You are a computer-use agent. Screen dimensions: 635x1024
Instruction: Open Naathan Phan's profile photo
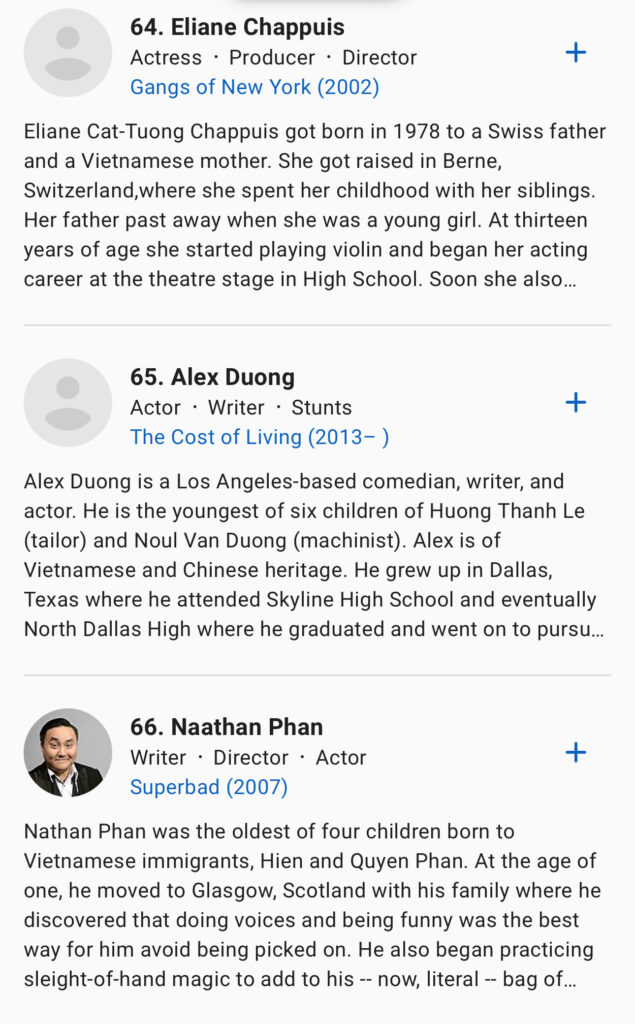click(68, 753)
